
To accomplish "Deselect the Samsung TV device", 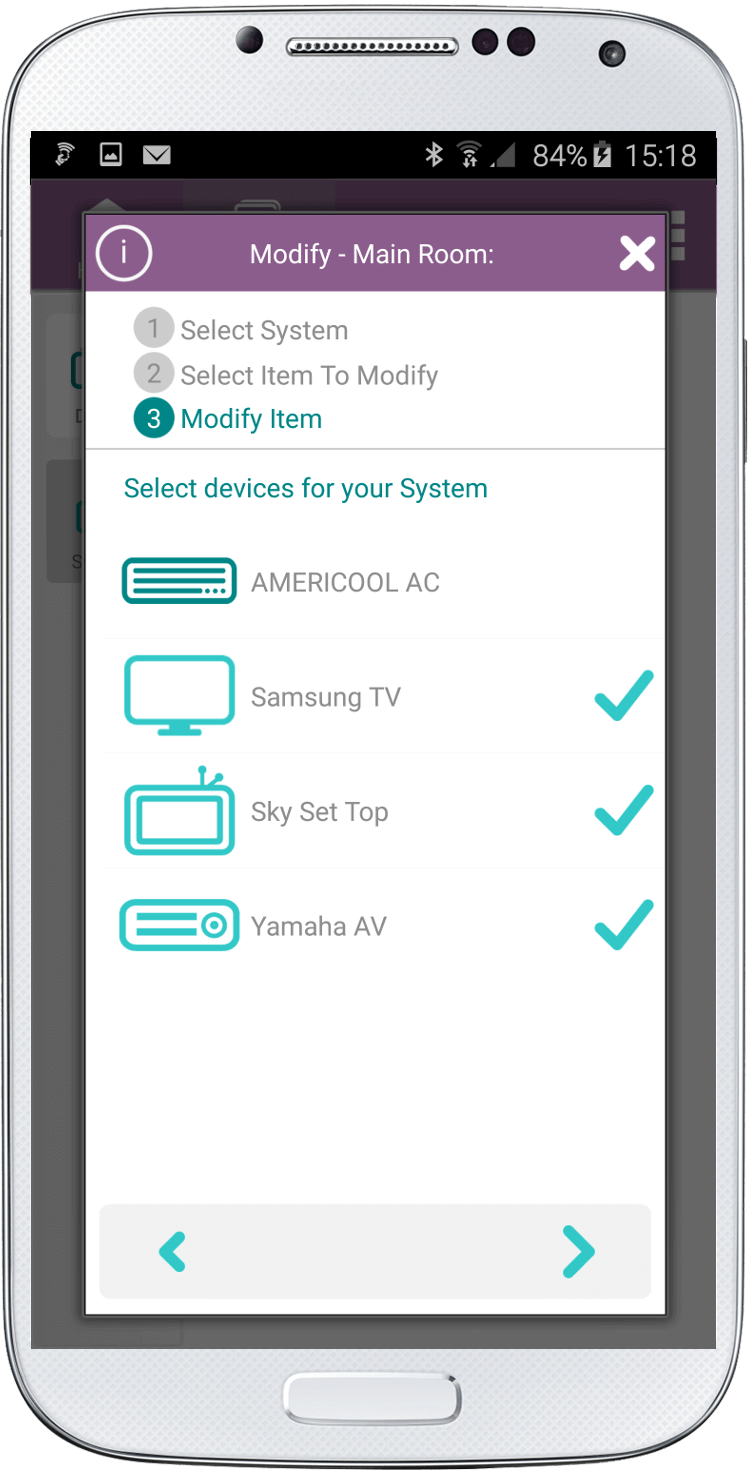I will pyautogui.click(x=623, y=696).
